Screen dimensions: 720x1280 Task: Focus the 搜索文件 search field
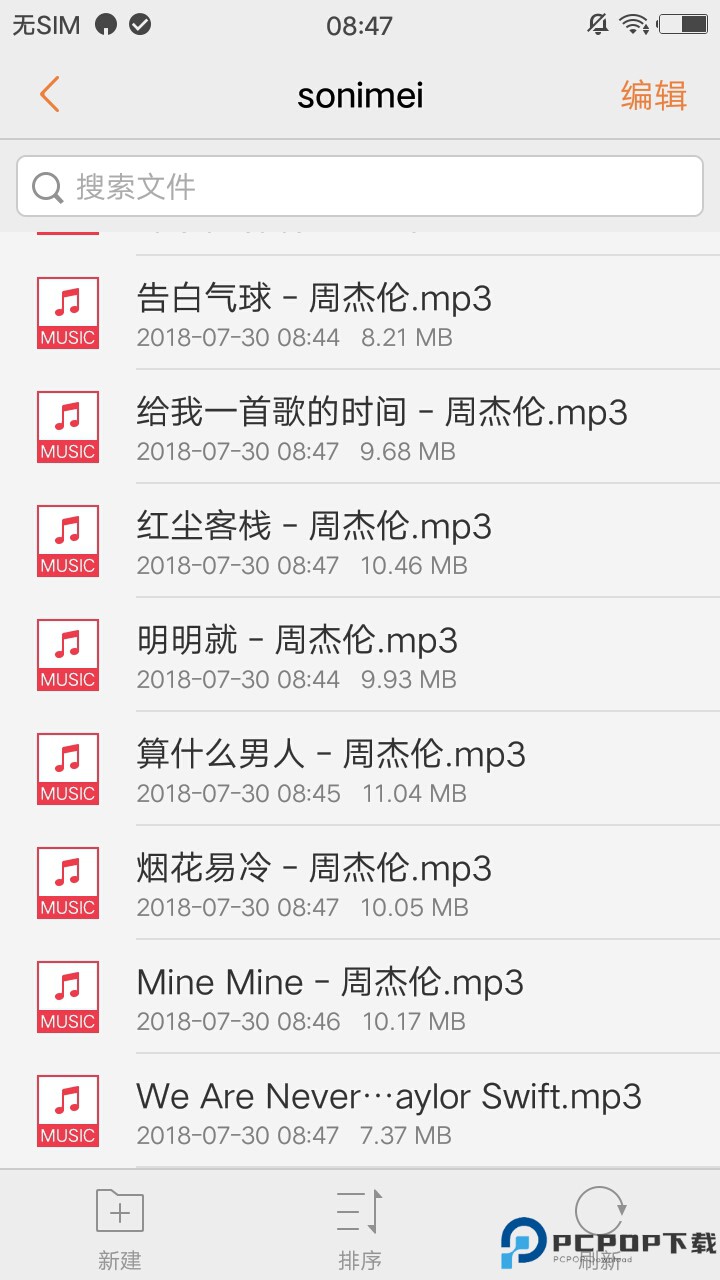click(360, 187)
